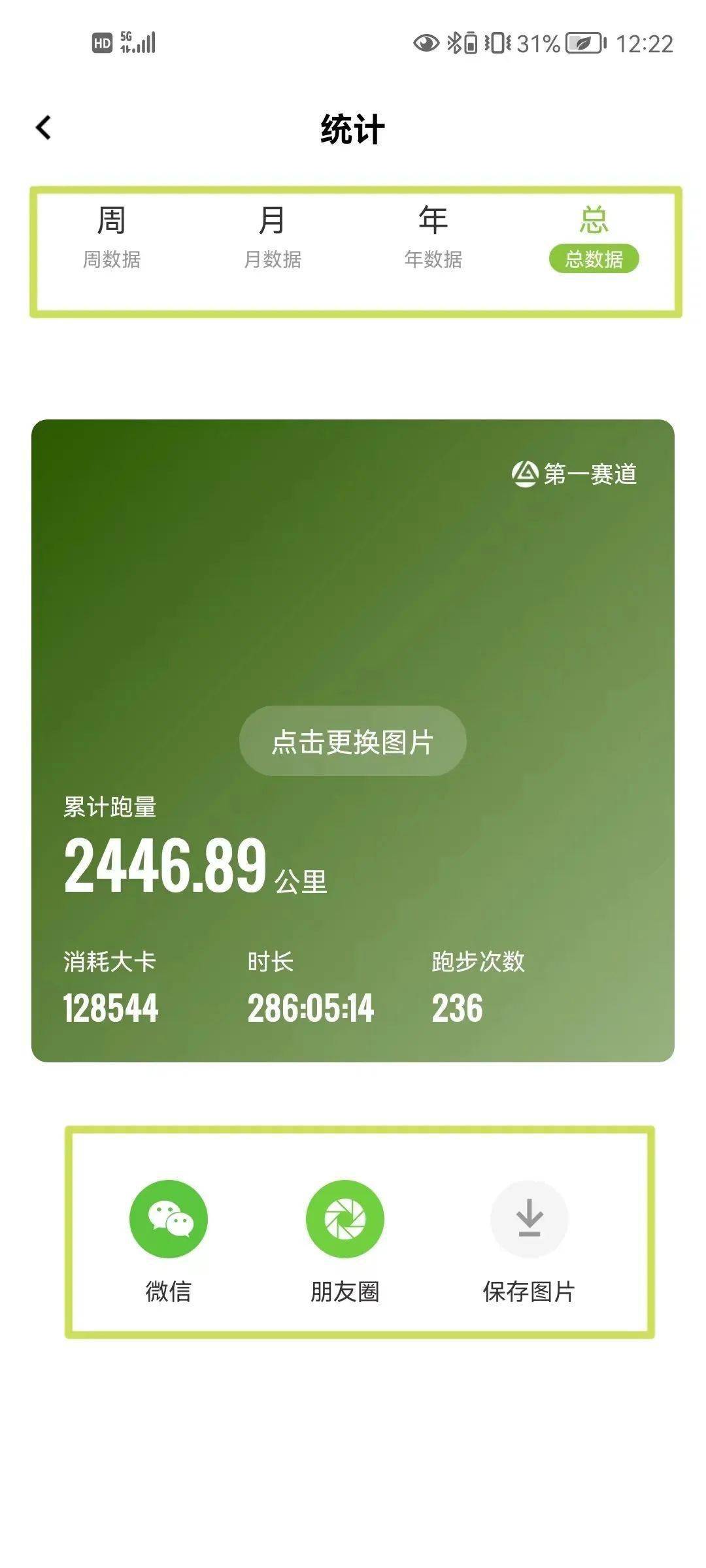The width and height of the screenshot is (706, 1568).
Task: Share stats to WeChat via green chat icon
Action: (x=169, y=1217)
